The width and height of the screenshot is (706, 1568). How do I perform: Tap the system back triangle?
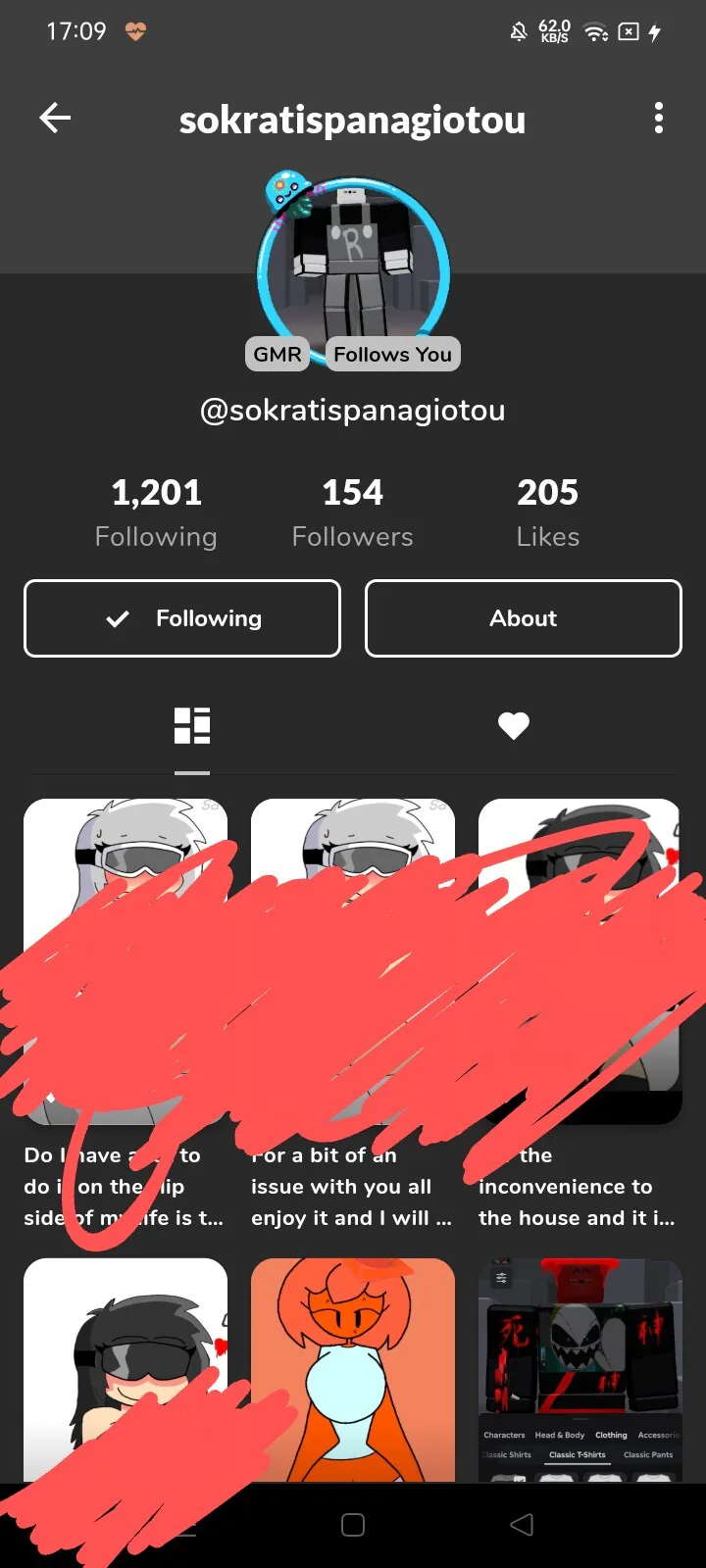pos(522,1525)
